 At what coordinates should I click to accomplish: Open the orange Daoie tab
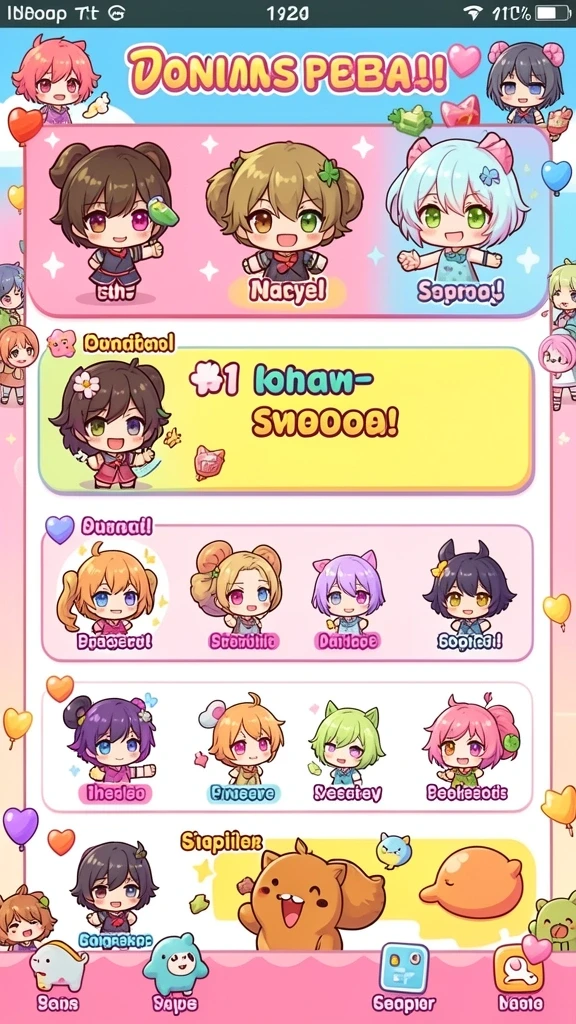(520, 978)
